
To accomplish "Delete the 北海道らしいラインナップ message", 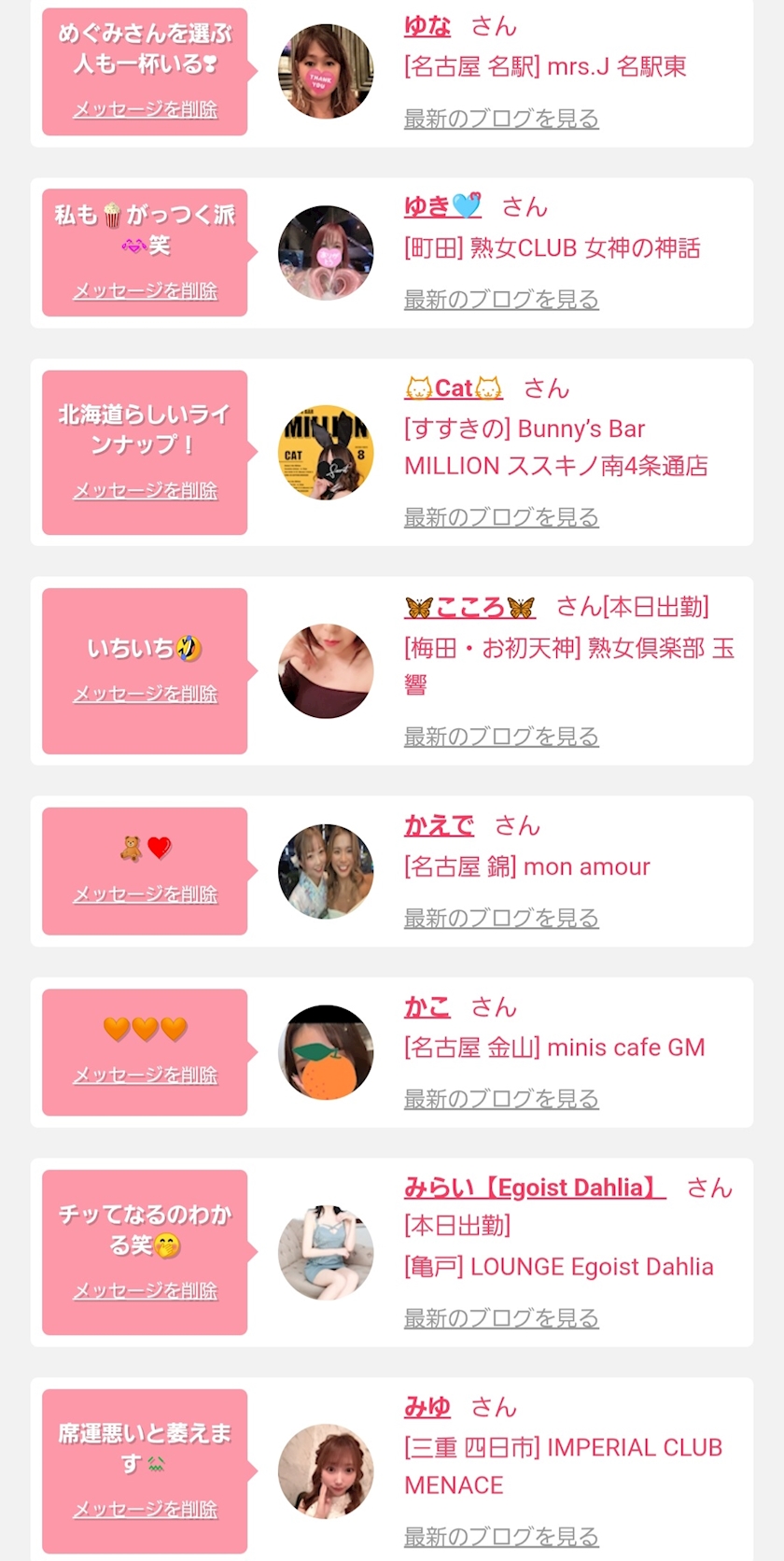I will tap(145, 490).
